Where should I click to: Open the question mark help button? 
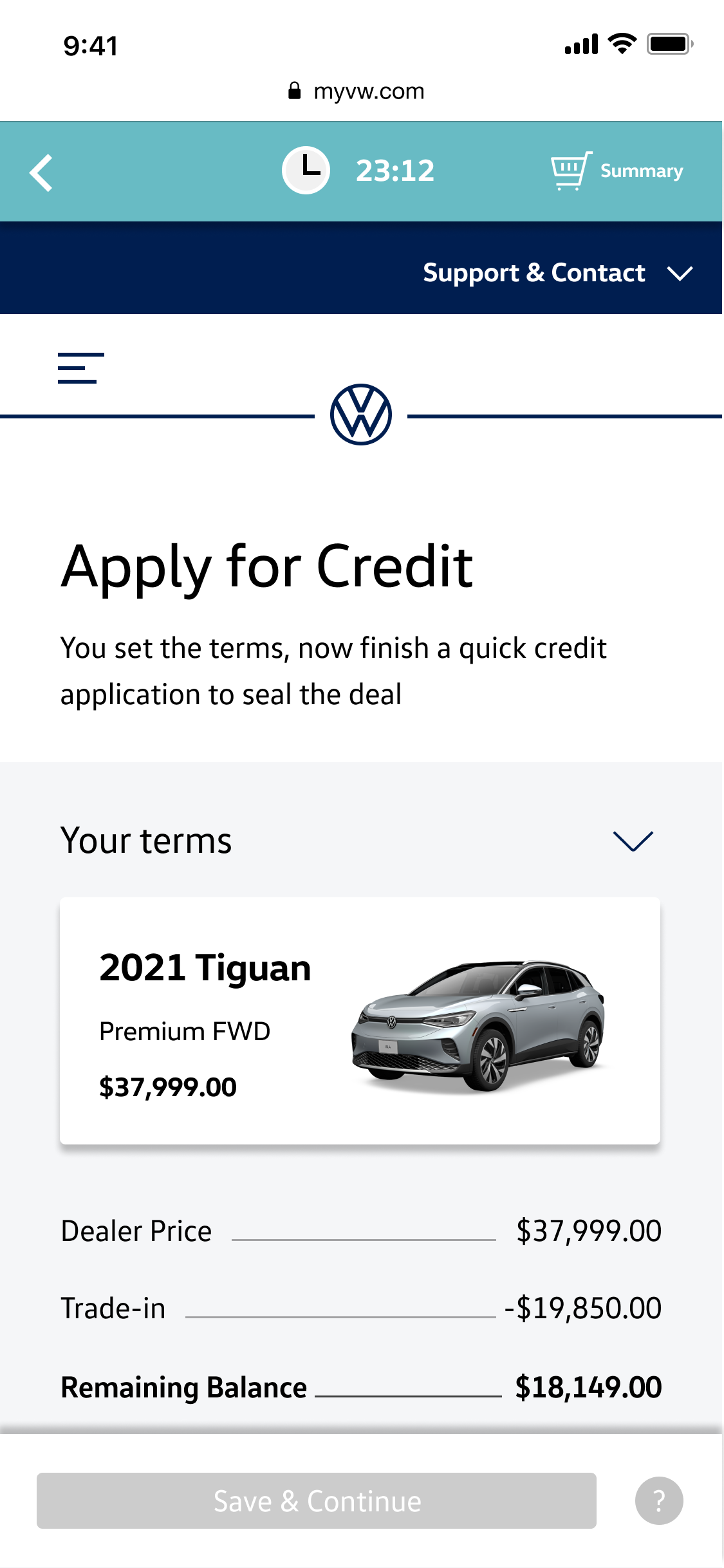(658, 1501)
